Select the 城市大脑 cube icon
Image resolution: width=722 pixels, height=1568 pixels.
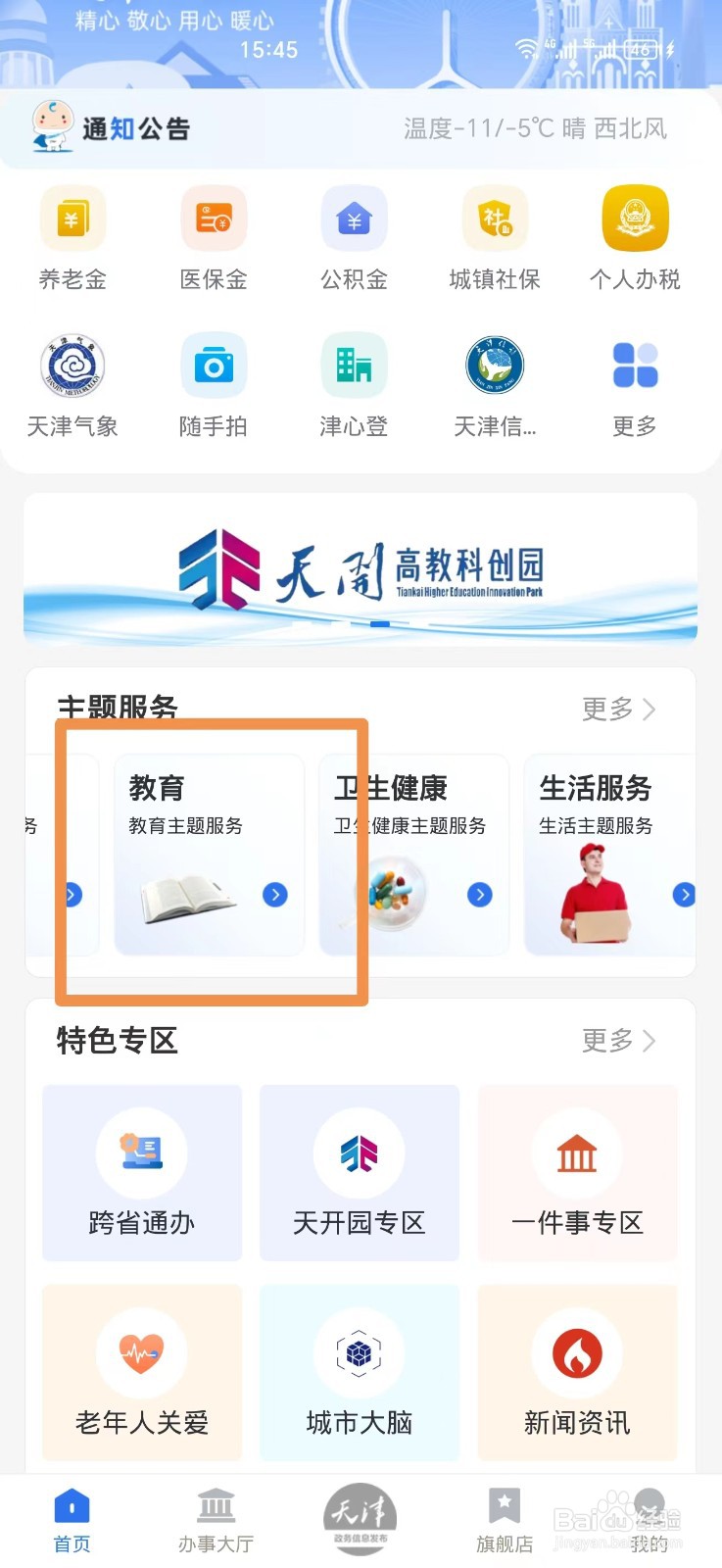pyautogui.click(x=359, y=1372)
